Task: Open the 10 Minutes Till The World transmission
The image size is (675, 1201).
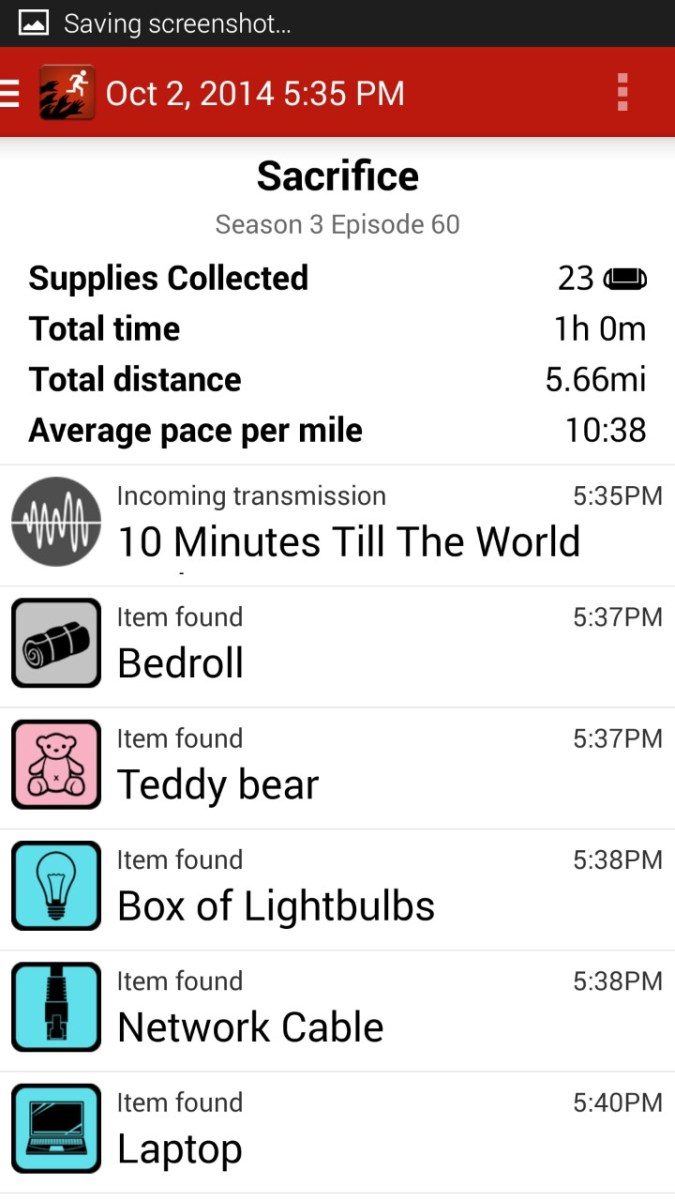Action: [x=337, y=525]
